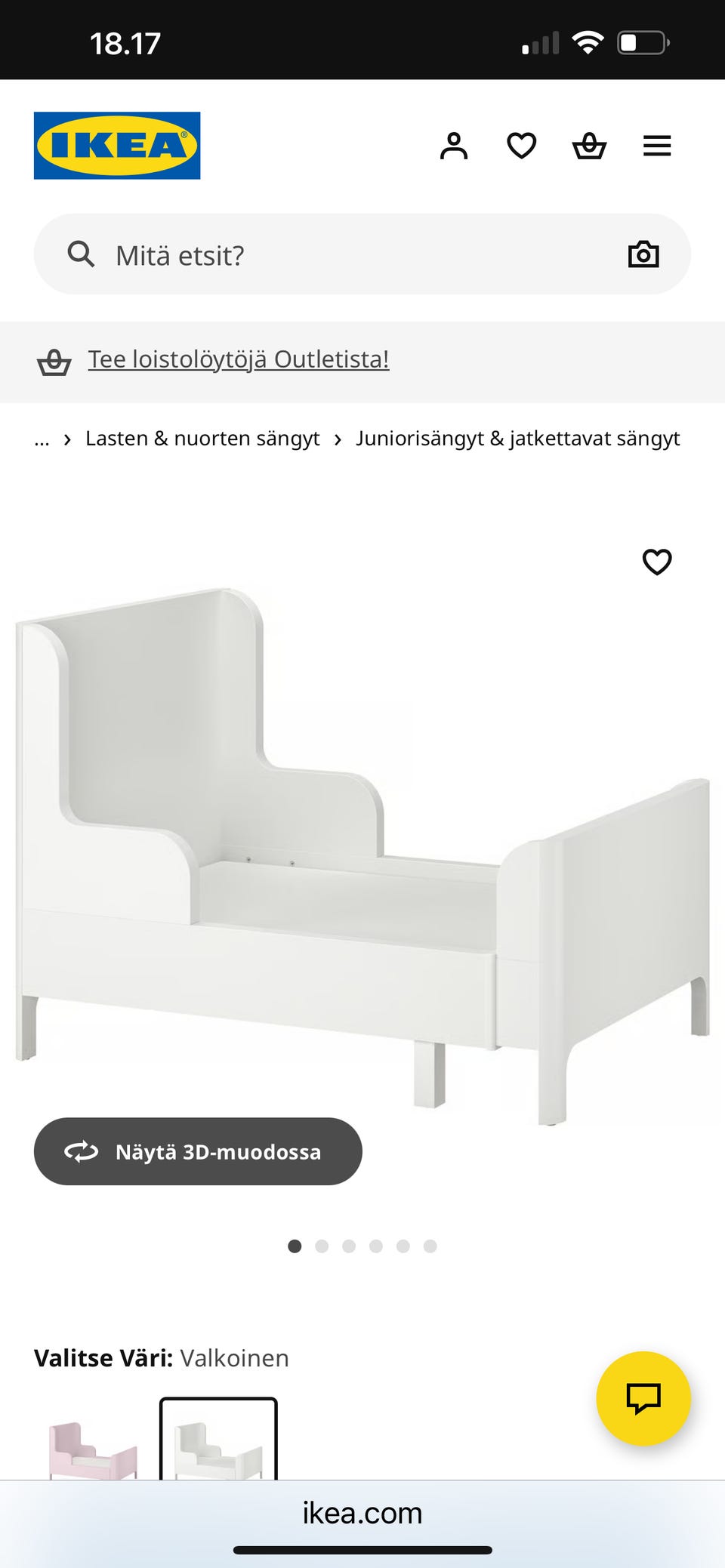This screenshot has height=1568, width=725.
Task: Open the 'Tee loistolöytöjä Outletista!' link
Action: tap(238, 359)
